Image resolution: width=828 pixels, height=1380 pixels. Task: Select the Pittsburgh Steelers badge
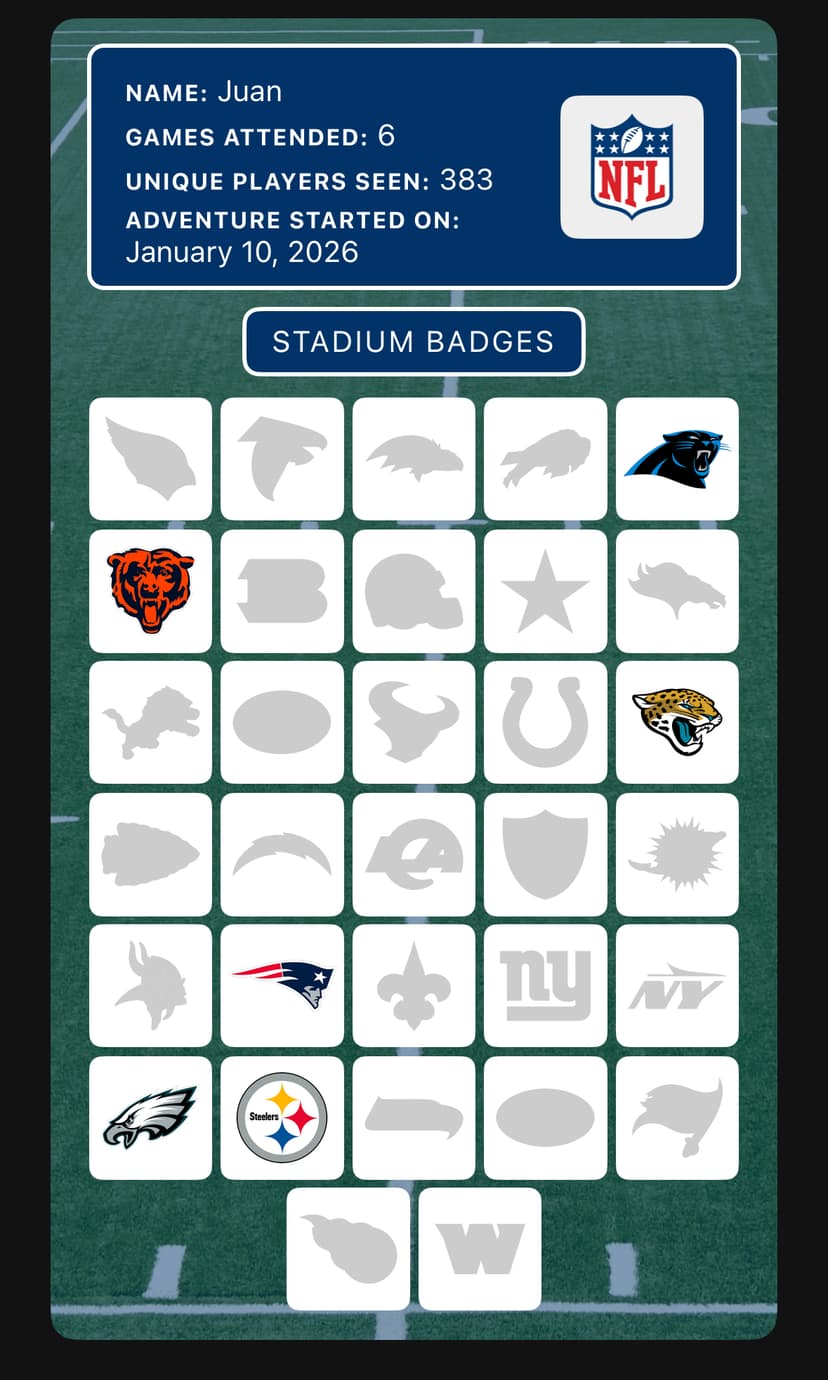pyautogui.click(x=282, y=1118)
